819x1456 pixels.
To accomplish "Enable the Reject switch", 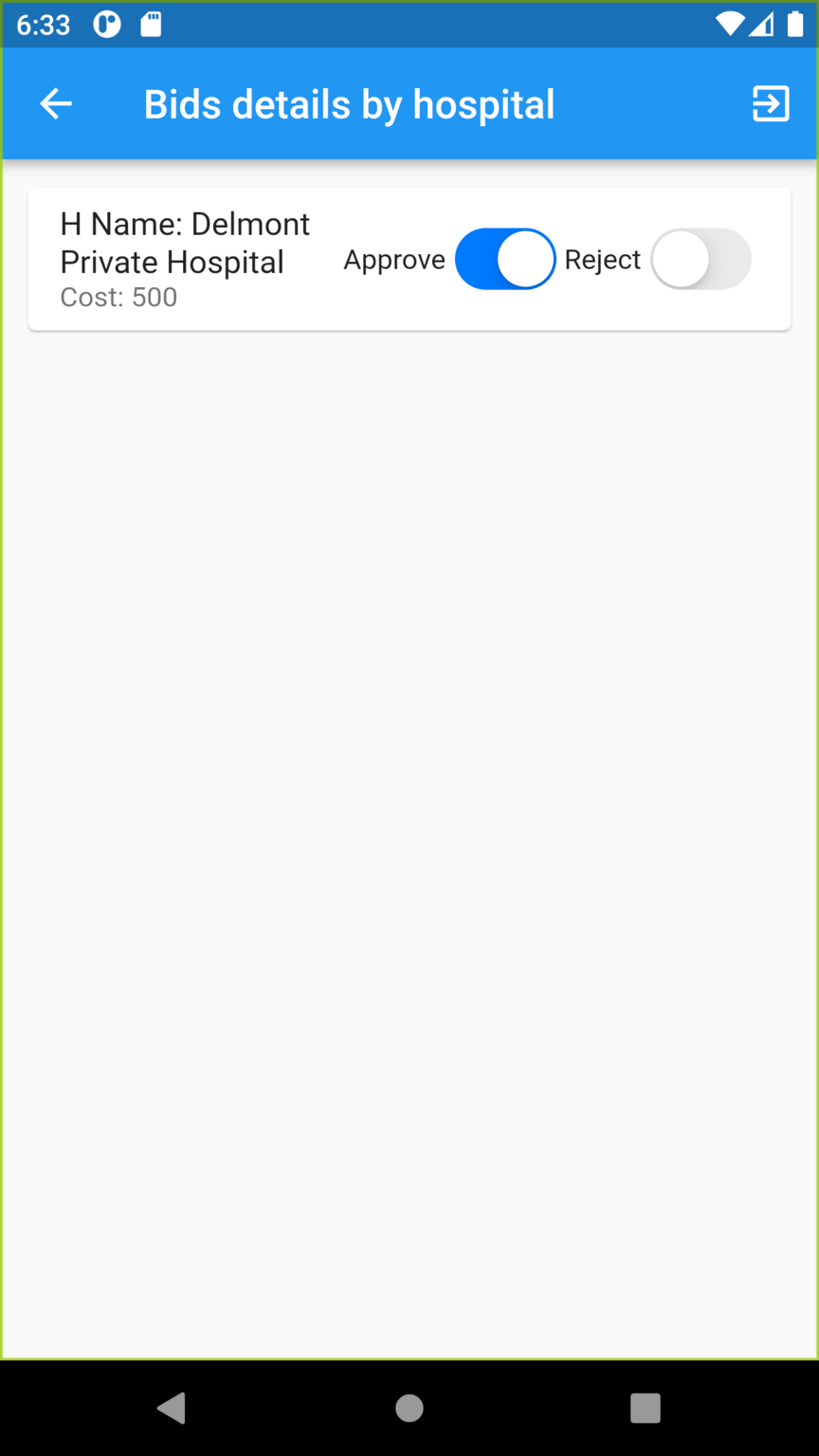I will pyautogui.click(x=701, y=259).
